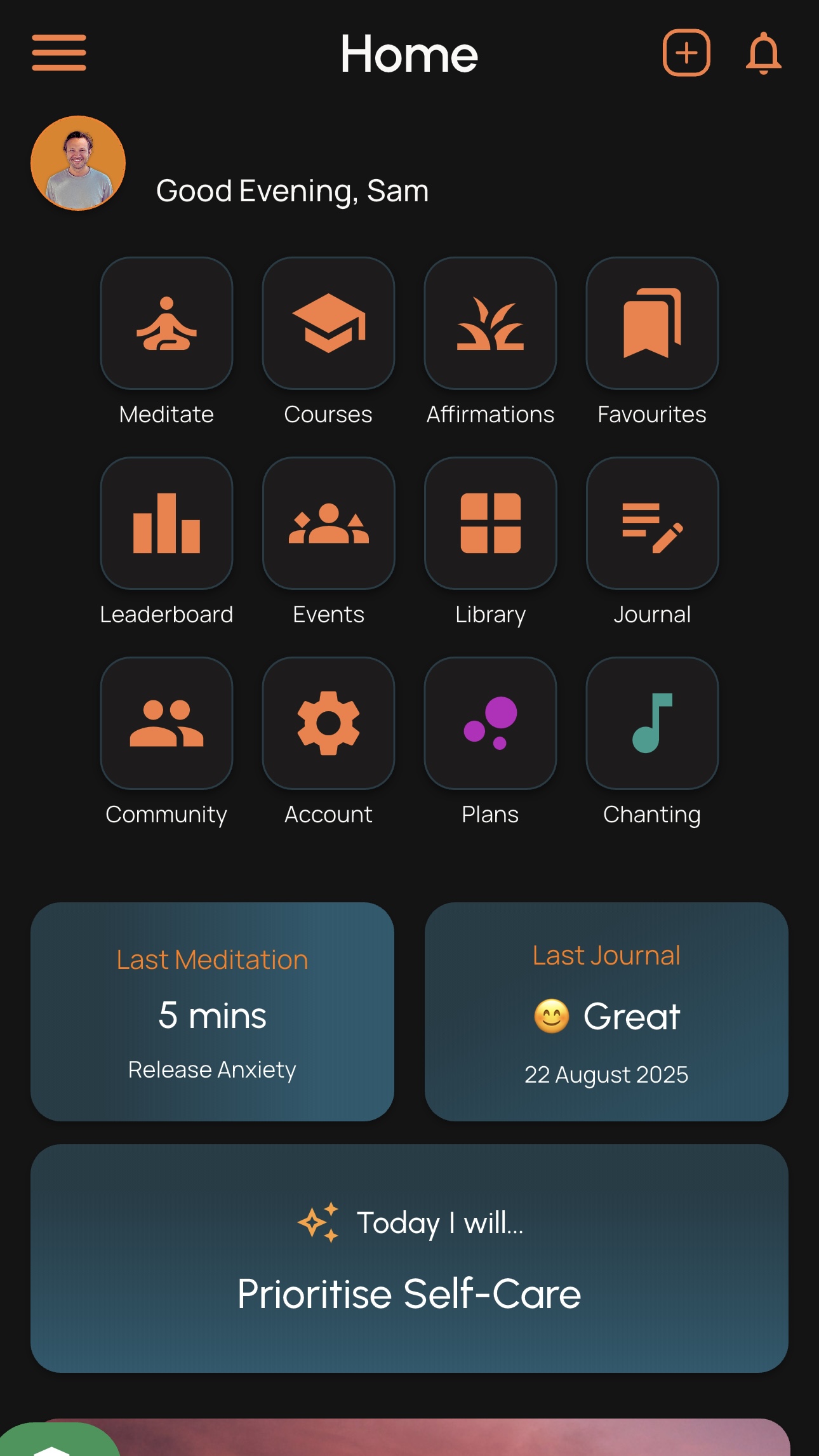Tap the add plus icon
Image resolution: width=819 pixels, height=1456 pixels.
click(686, 53)
